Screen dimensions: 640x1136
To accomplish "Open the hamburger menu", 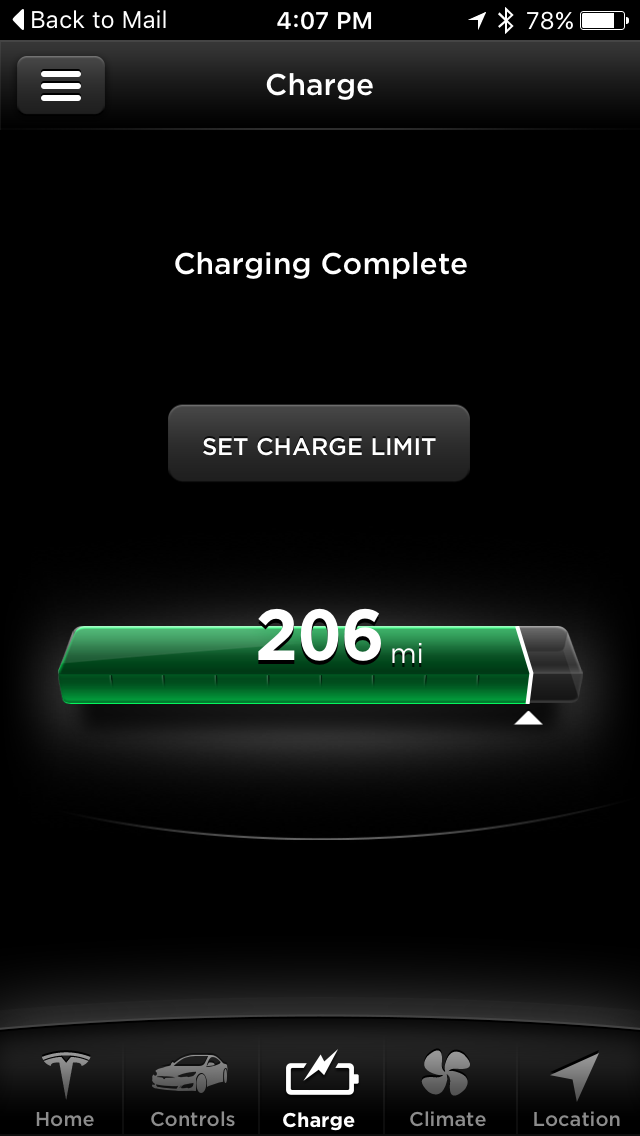I will point(61,85).
